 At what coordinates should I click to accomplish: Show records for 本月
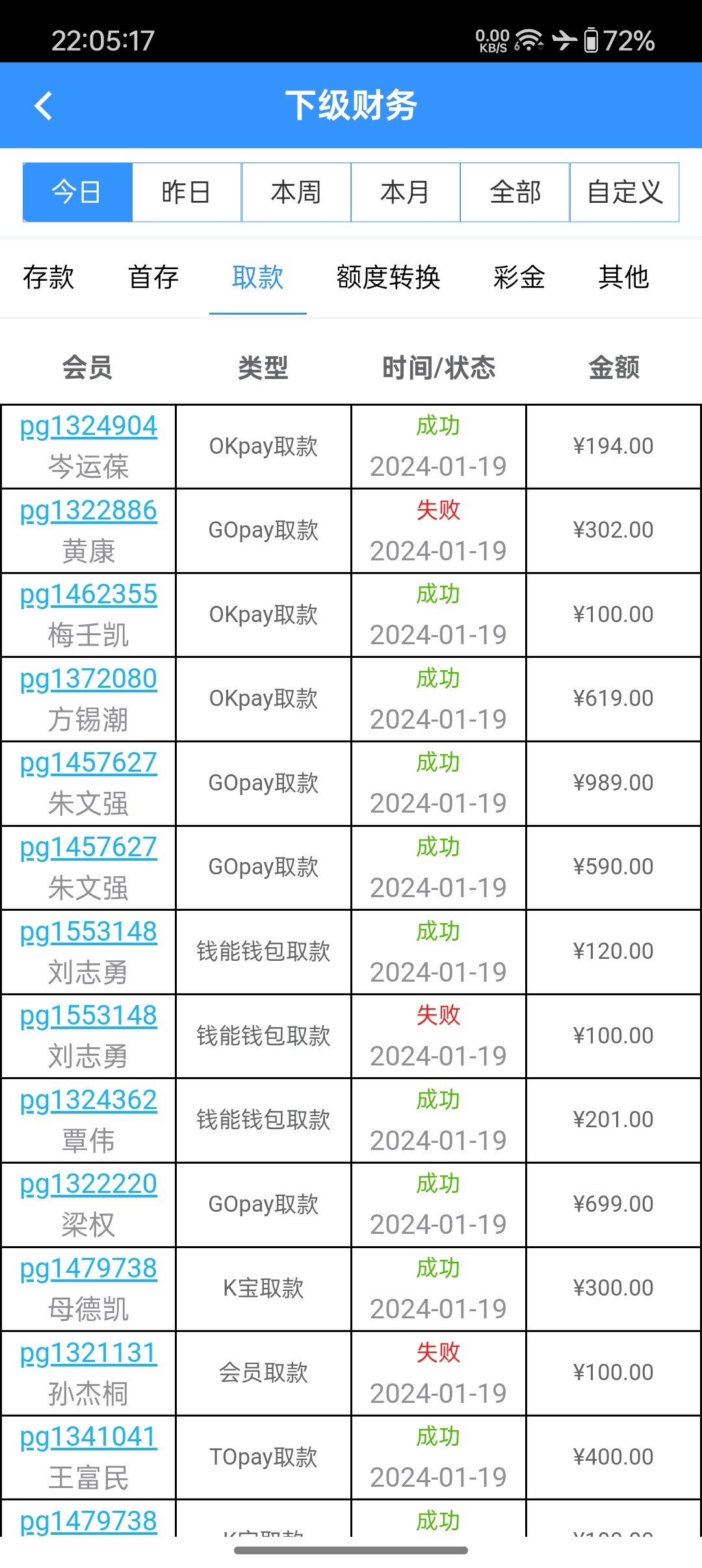click(406, 192)
